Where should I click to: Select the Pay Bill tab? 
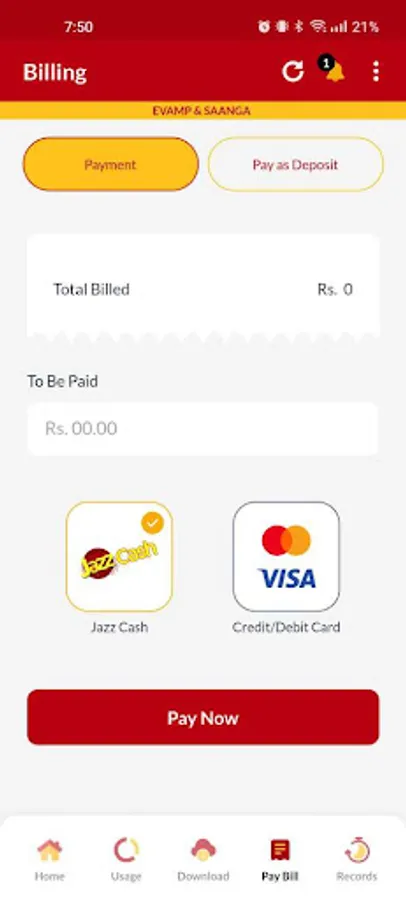pos(280,859)
